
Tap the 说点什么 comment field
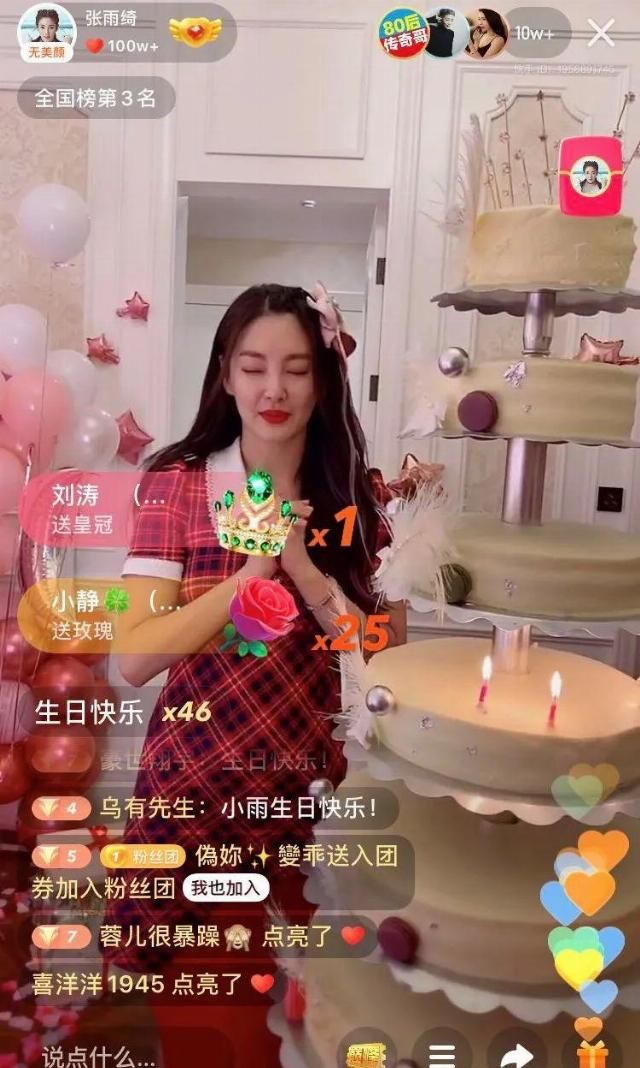pyautogui.click(x=100, y=1054)
